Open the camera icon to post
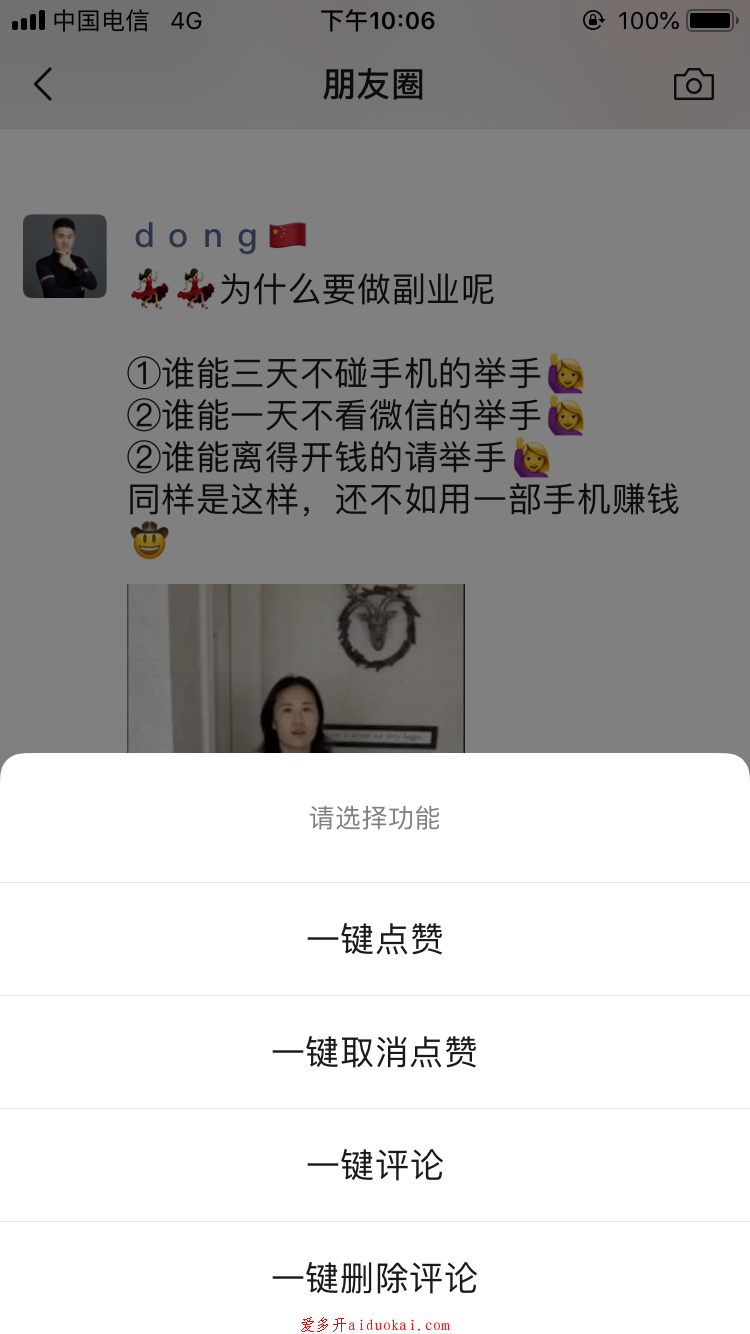Viewport: 750px width, 1334px height. pyautogui.click(x=693, y=85)
